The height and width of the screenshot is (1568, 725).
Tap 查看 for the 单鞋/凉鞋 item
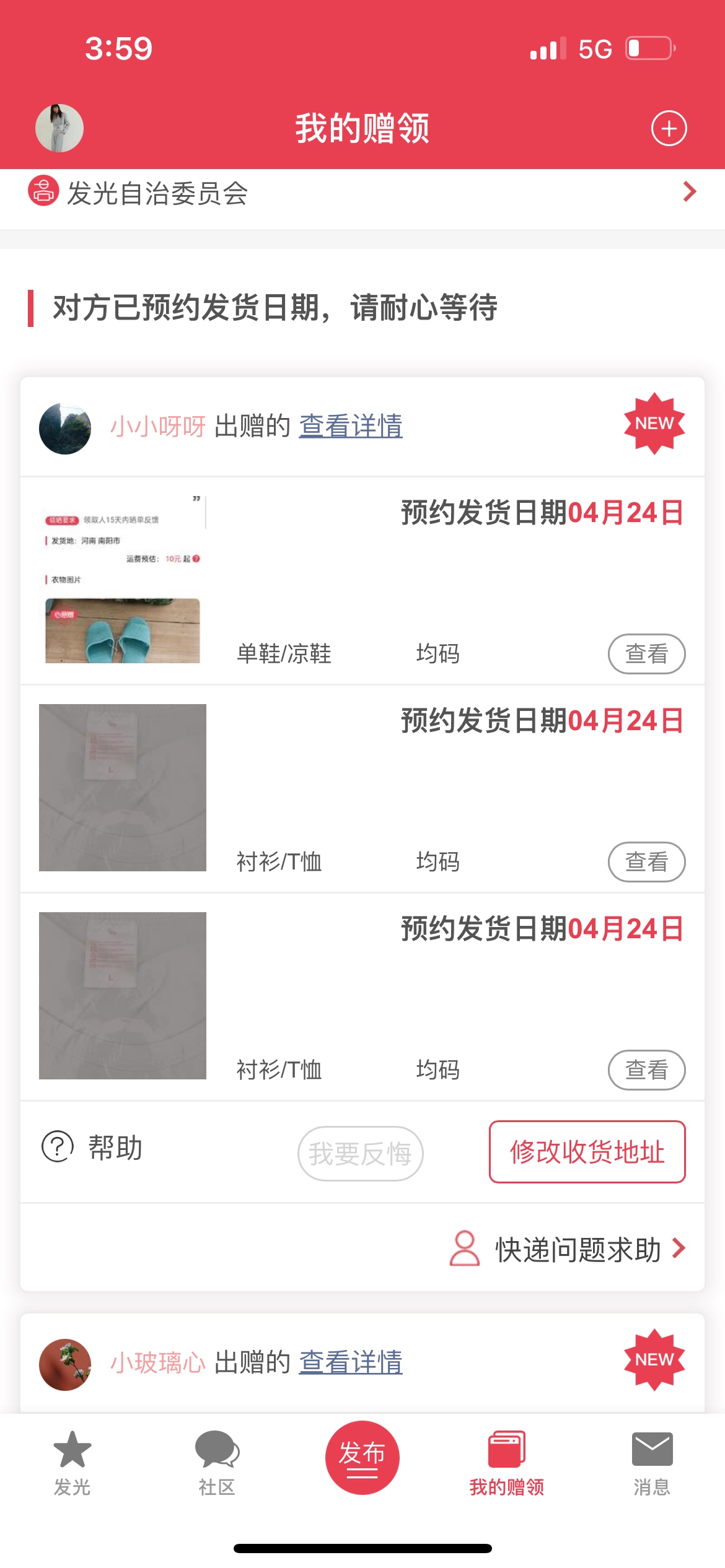pos(646,653)
